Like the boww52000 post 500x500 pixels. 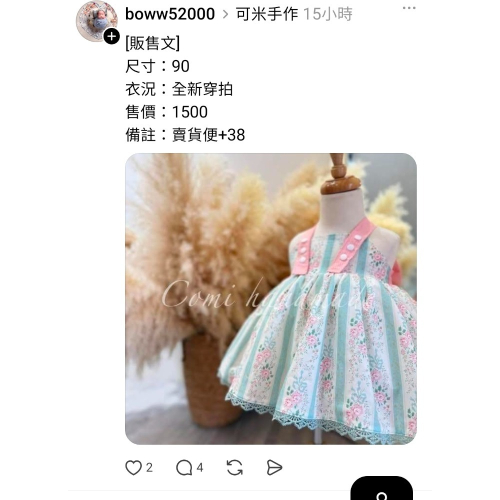[x=133, y=467]
